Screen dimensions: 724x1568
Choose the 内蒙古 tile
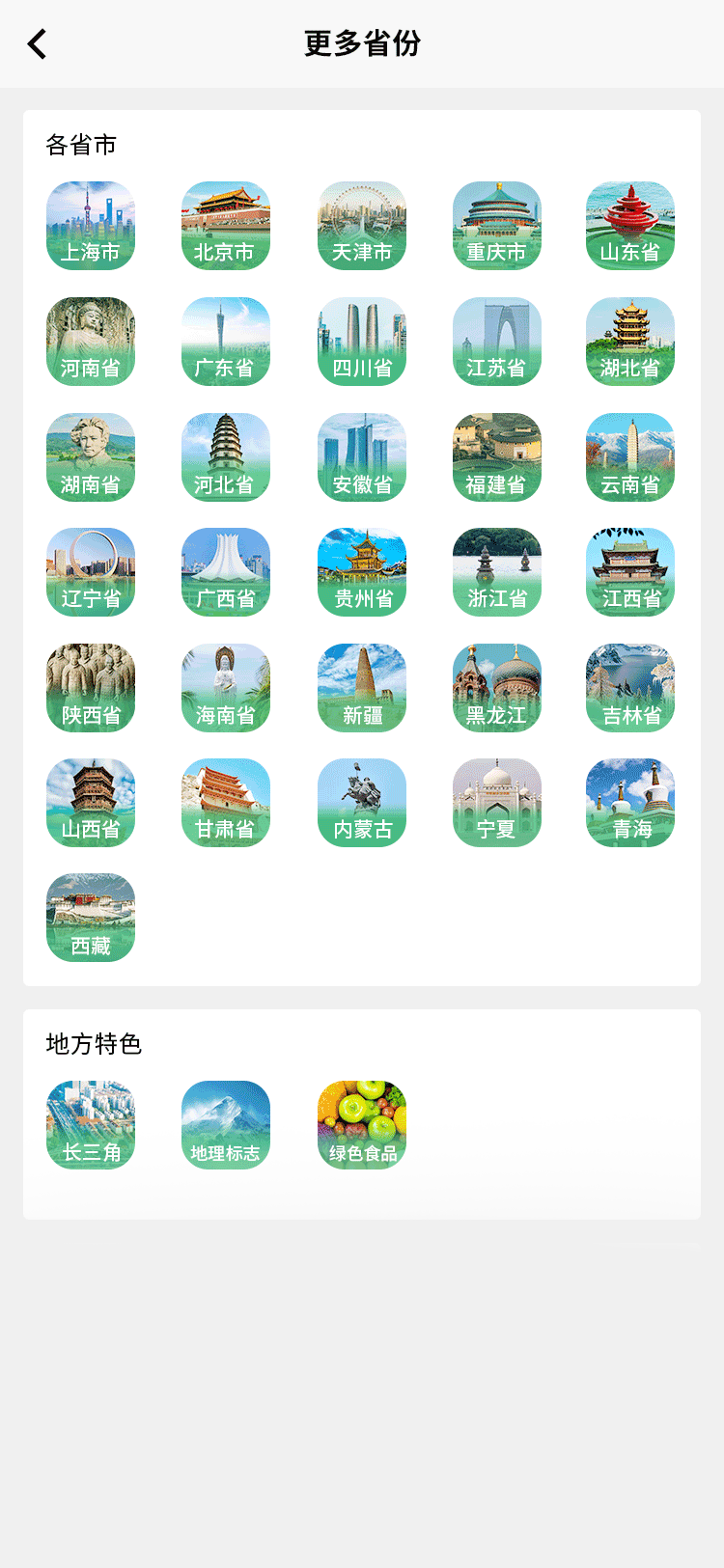(362, 803)
